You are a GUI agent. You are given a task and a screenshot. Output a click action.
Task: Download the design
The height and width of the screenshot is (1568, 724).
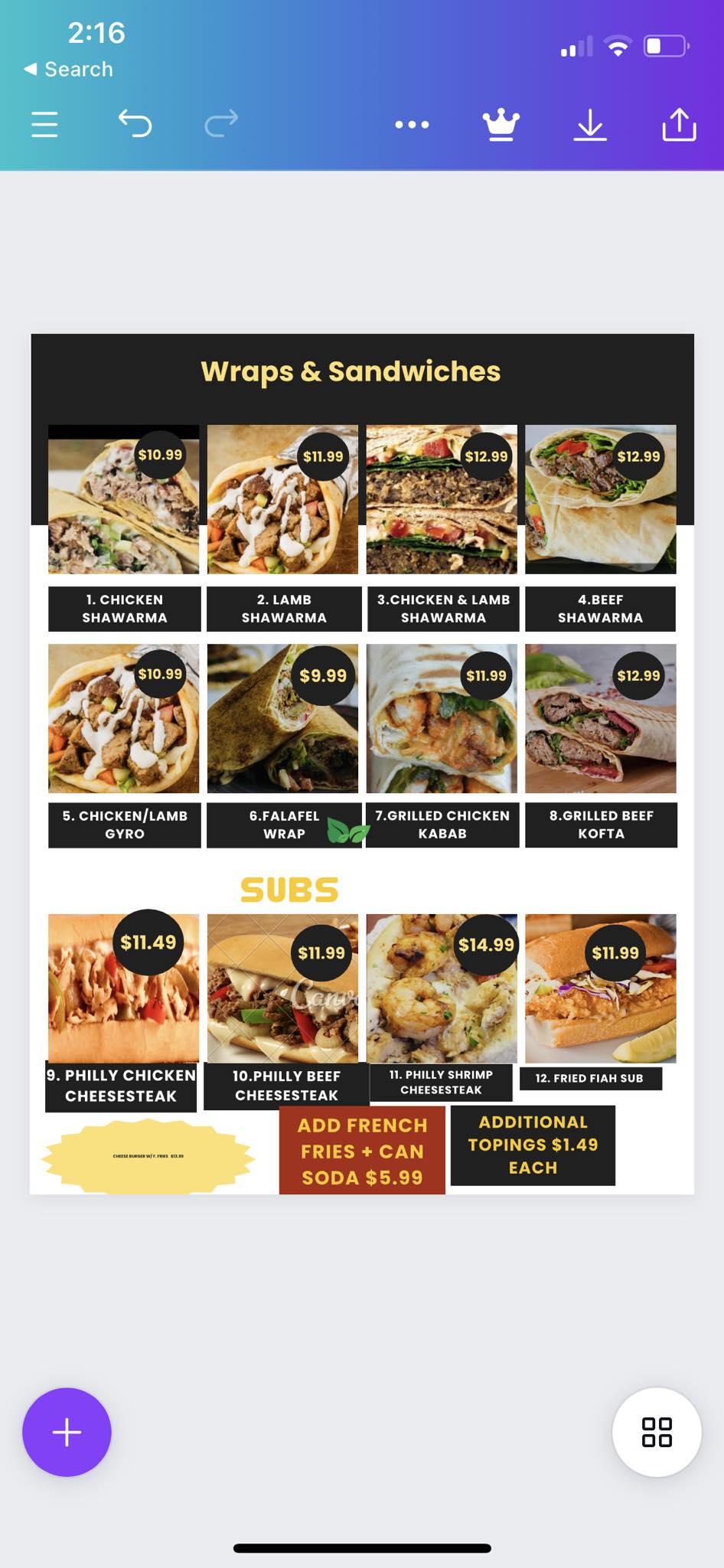click(590, 125)
